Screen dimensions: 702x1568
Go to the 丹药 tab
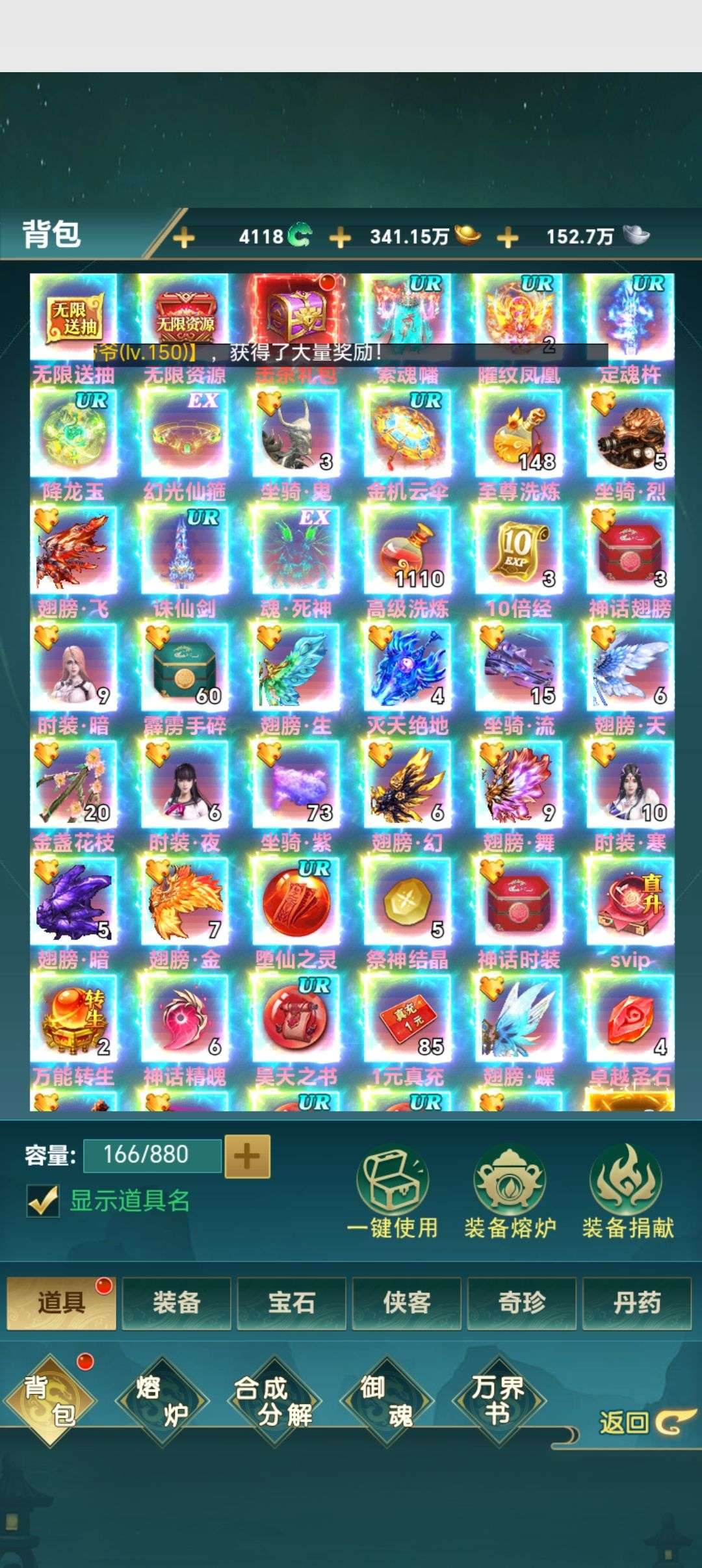pos(636,1303)
